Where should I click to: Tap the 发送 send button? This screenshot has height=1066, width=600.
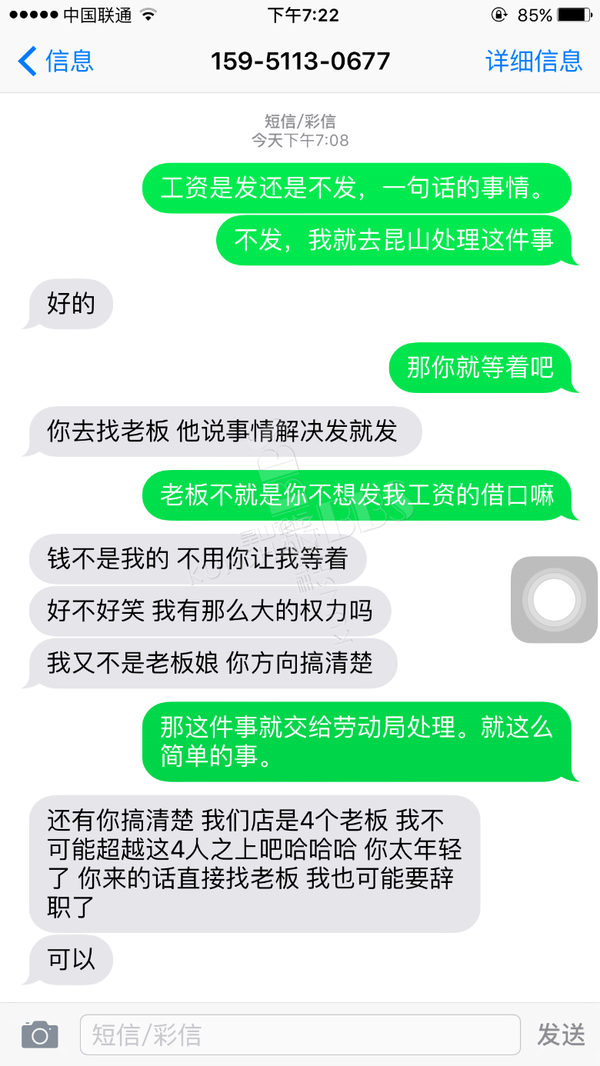561,1035
